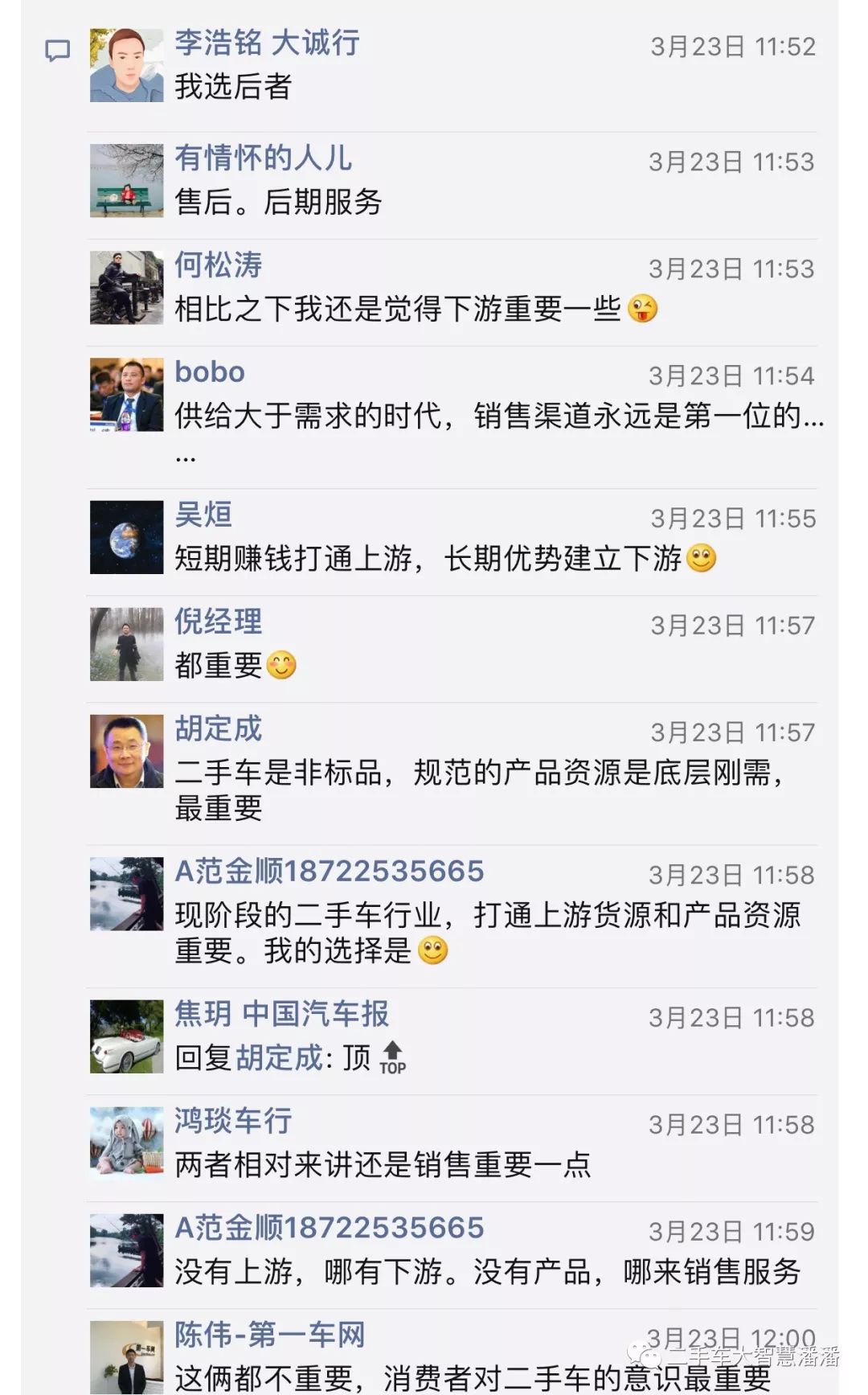The height and width of the screenshot is (1395, 868).
Task: Open 焦玥 中国汽车报's profile
Action: 281,1014
